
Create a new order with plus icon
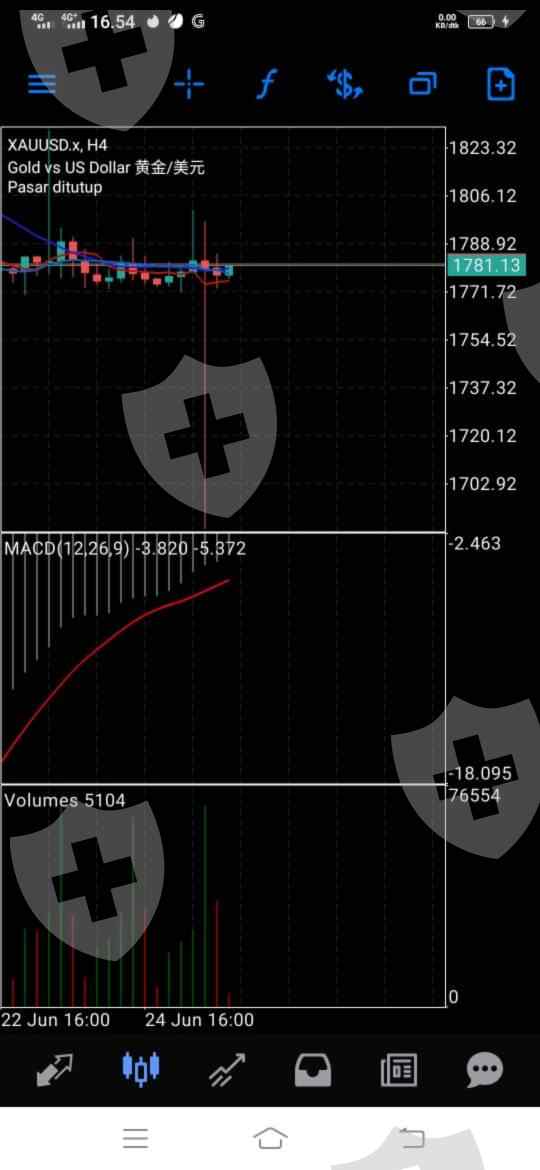point(500,84)
